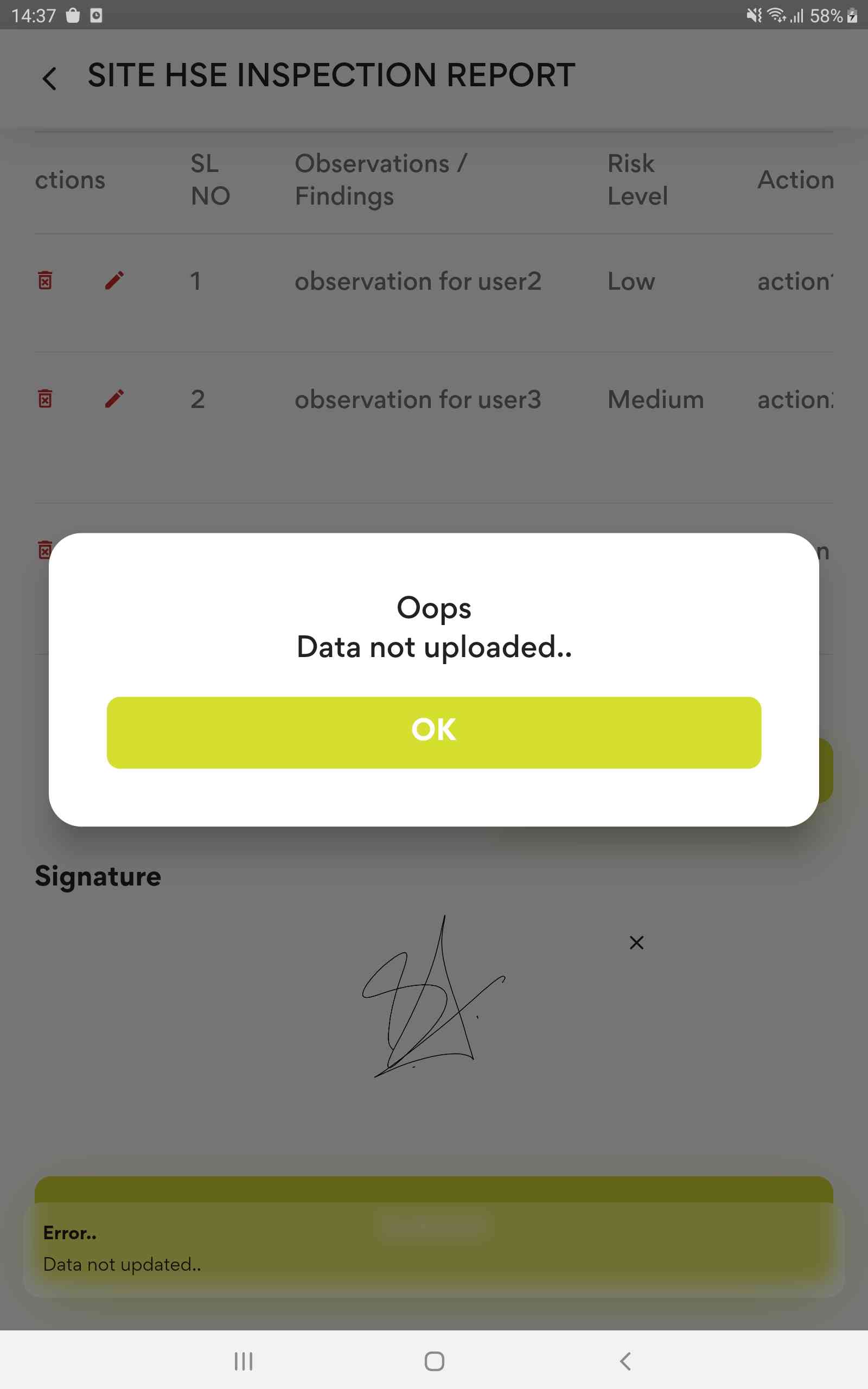Tap the system home button
Viewport: 868px width, 1389px height.
pyautogui.click(x=434, y=1361)
